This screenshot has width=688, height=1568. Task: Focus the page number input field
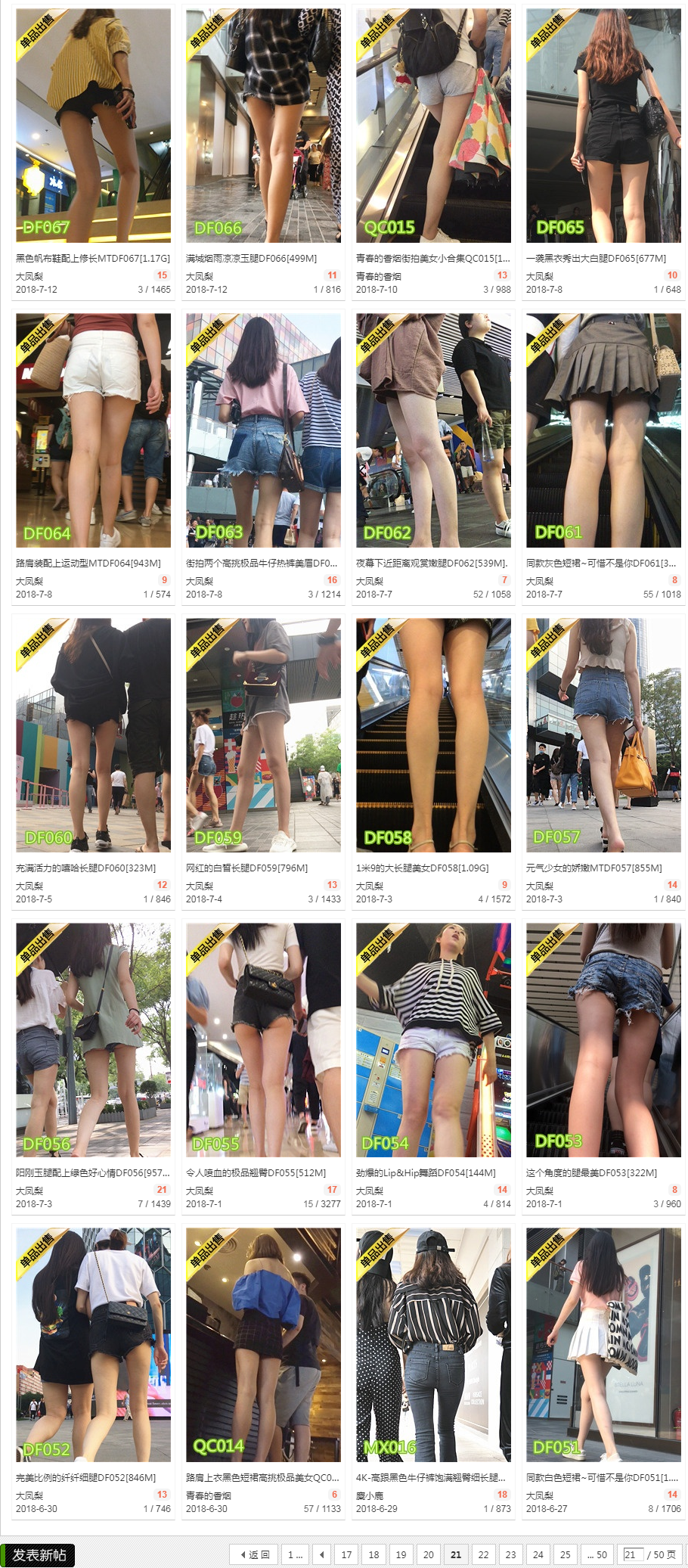click(632, 1554)
